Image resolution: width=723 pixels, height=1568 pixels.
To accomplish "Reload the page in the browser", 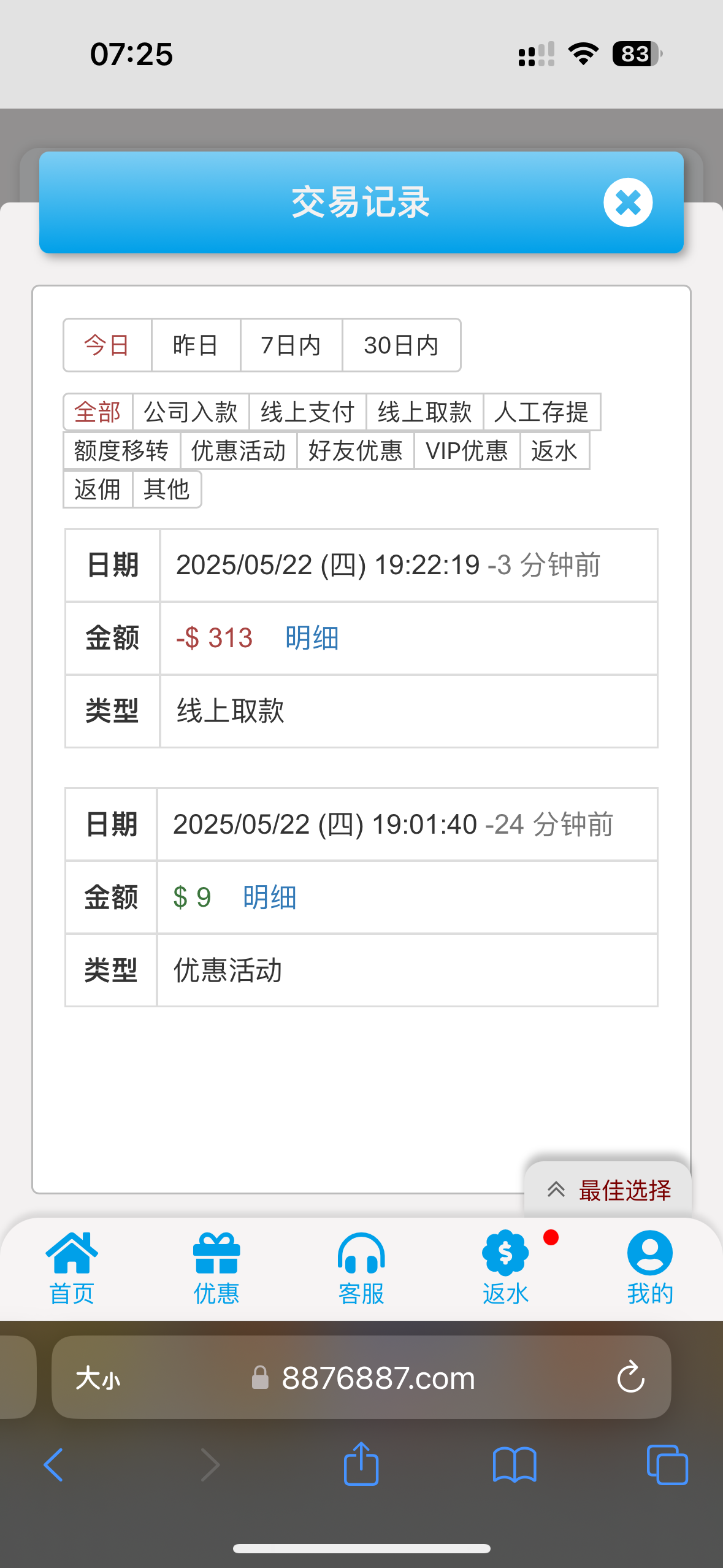I will [630, 1378].
